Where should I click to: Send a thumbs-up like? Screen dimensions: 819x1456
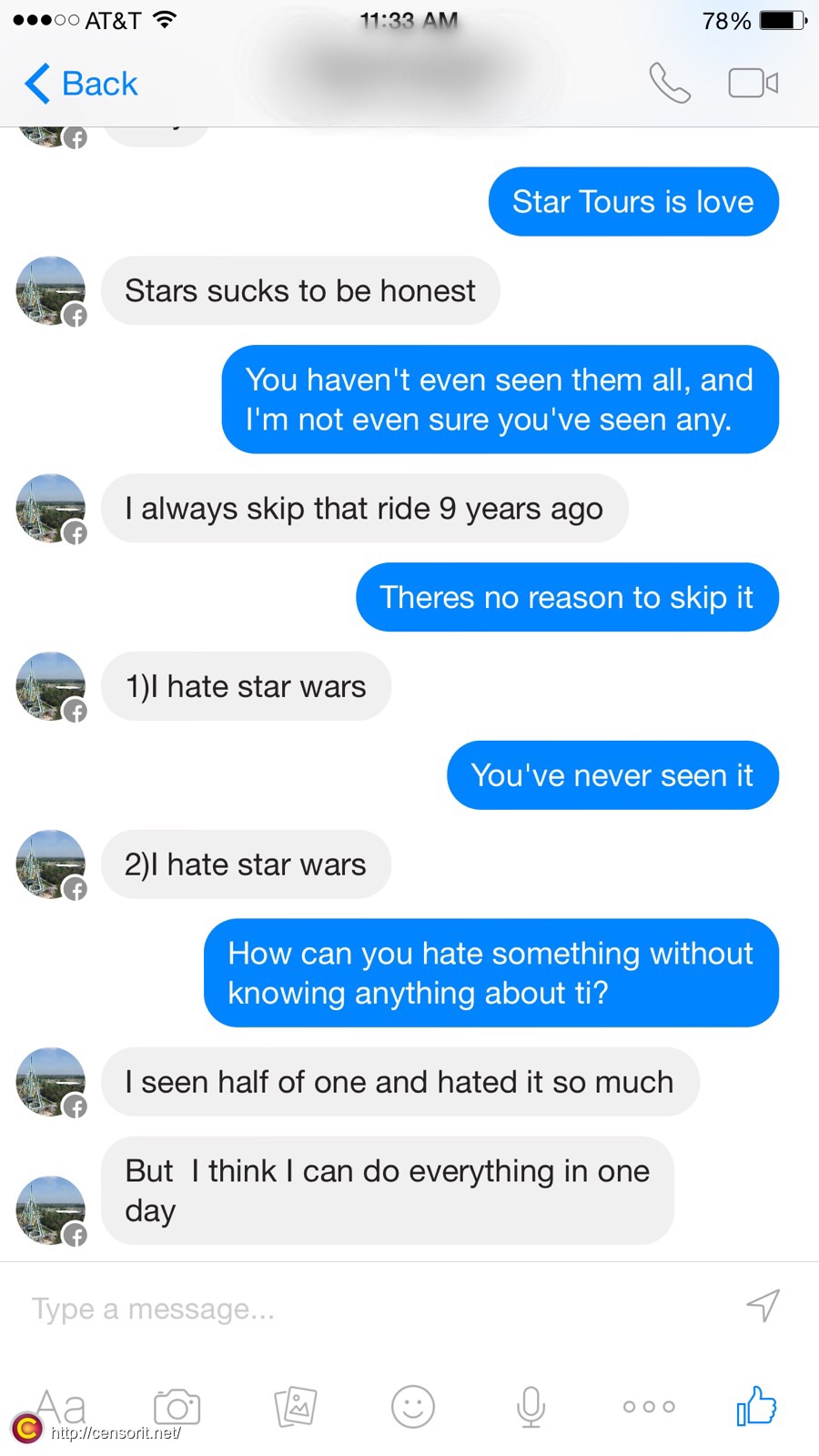[757, 1407]
